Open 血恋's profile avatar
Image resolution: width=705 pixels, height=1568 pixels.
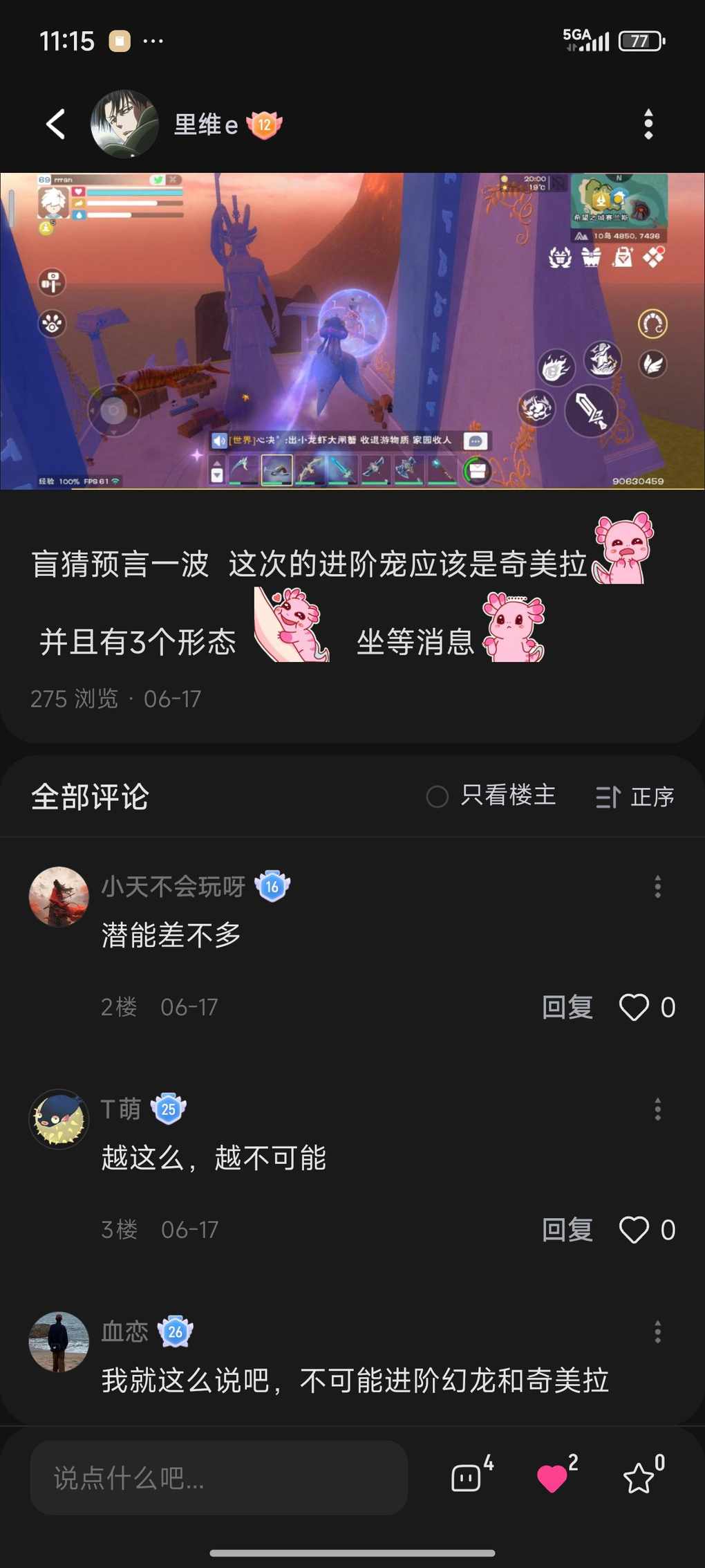tap(59, 1342)
